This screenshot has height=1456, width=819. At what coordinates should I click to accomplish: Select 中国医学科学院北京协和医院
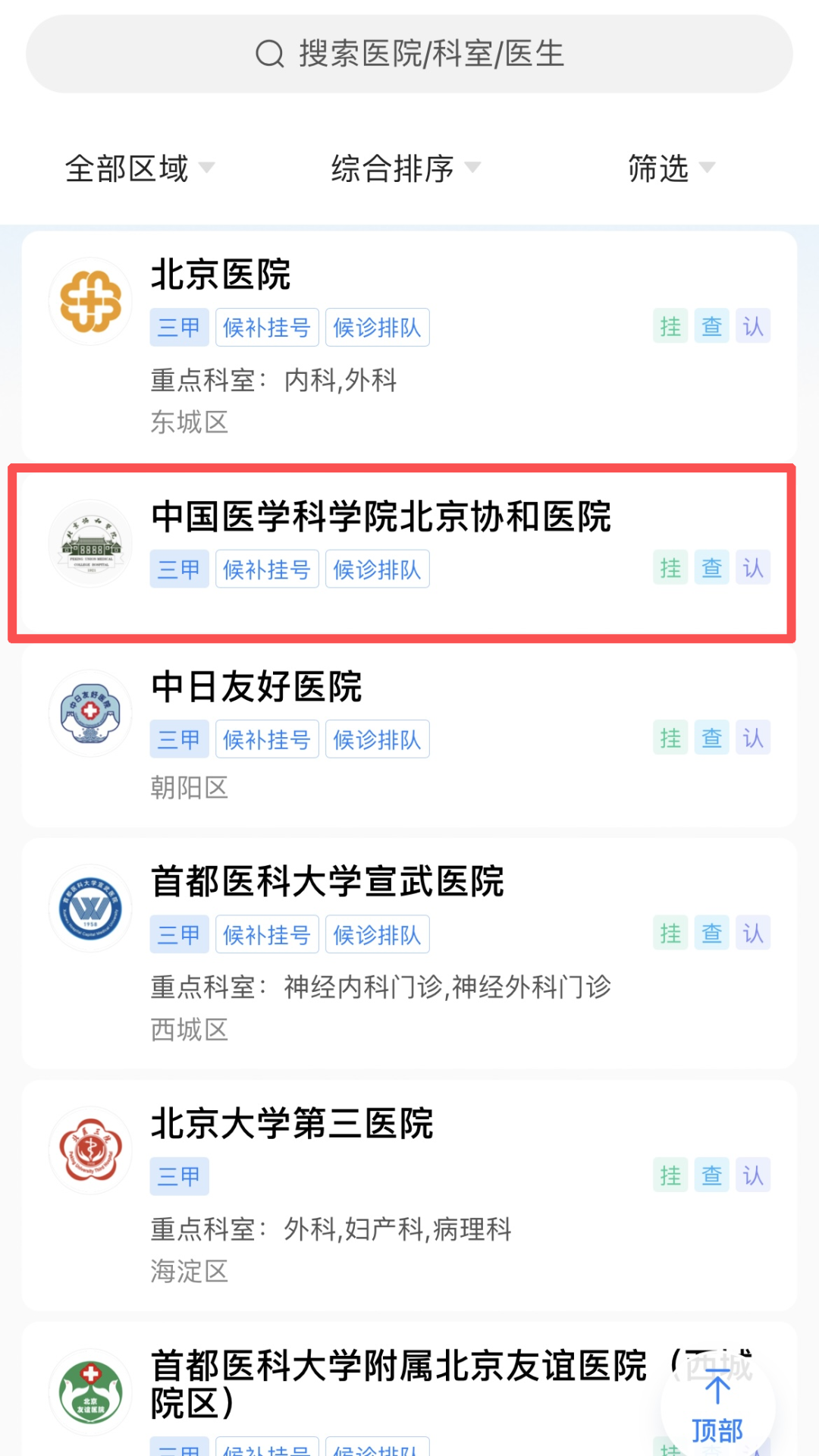point(409,553)
